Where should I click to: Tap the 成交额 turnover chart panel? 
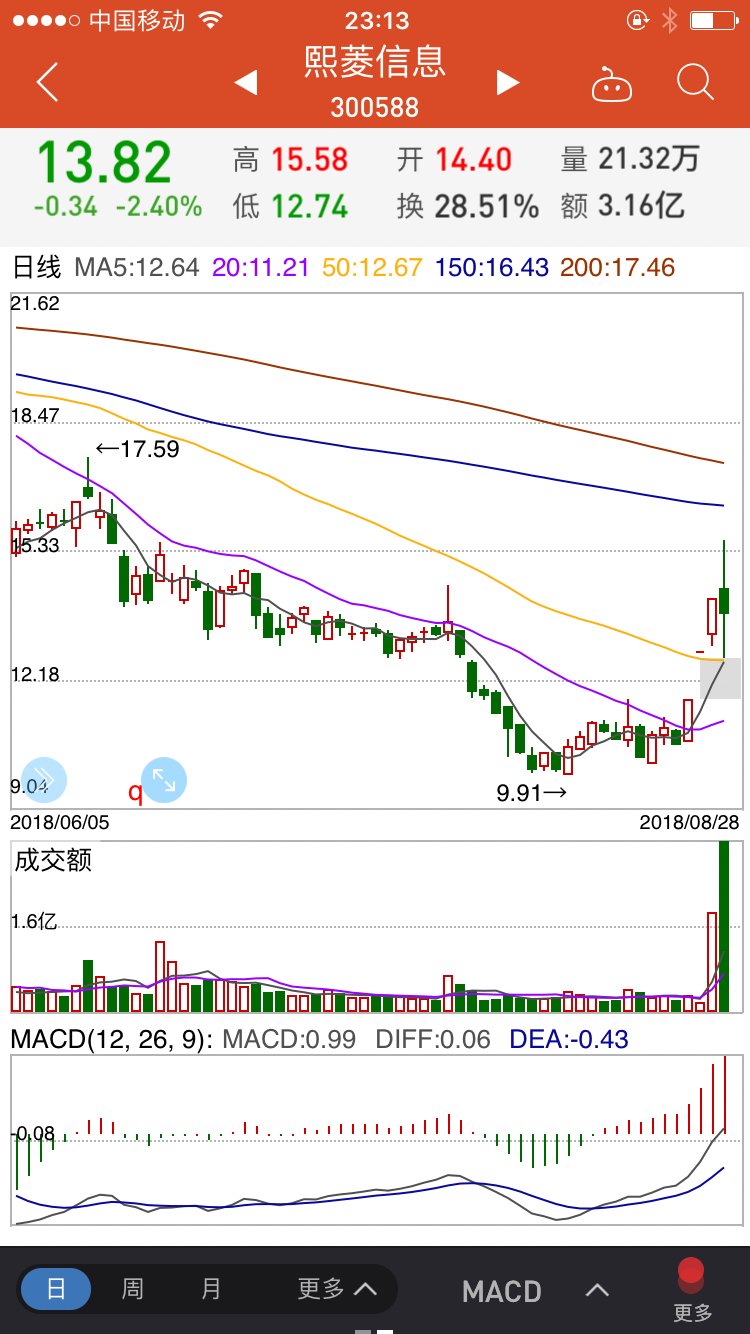click(x=375, y=930)
